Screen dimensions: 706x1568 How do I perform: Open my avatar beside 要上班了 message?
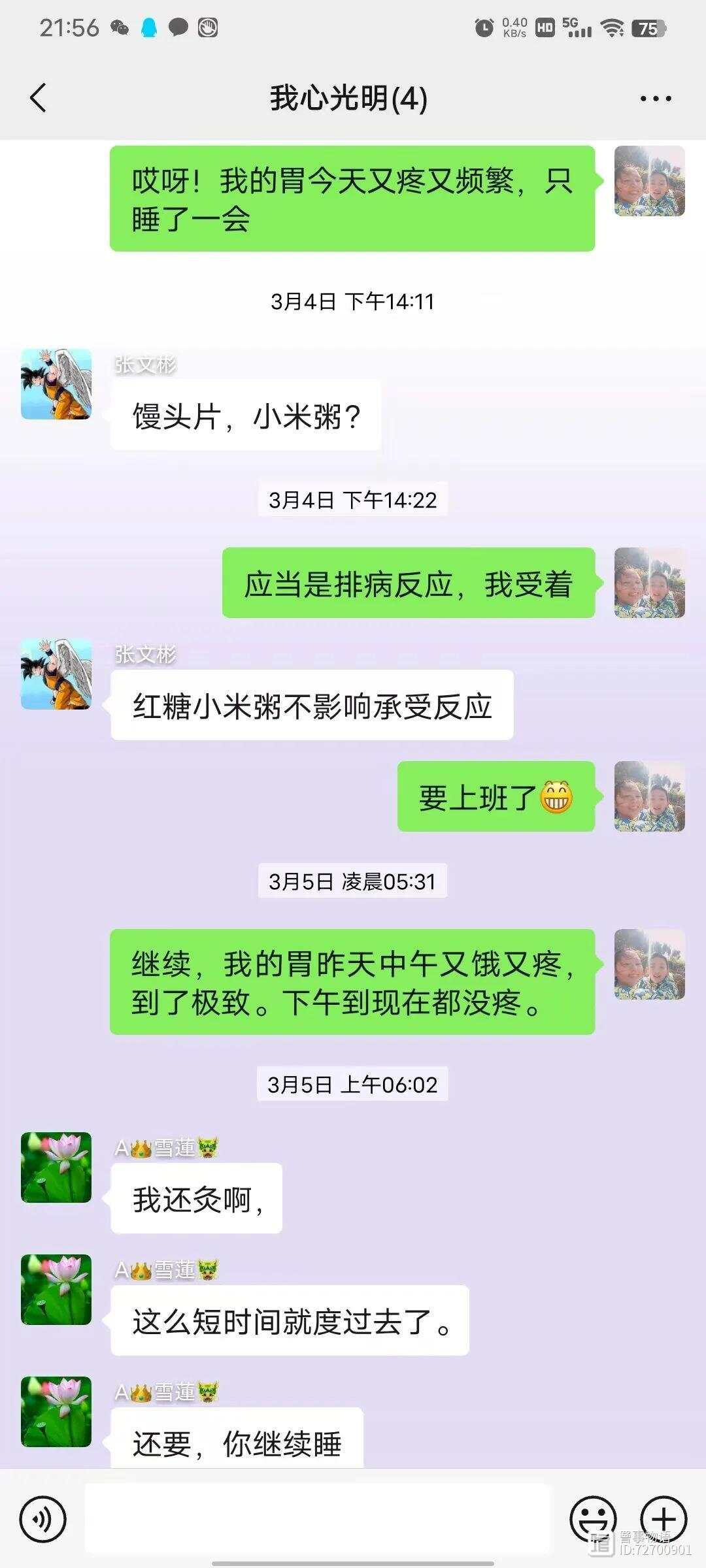(649, 796)
